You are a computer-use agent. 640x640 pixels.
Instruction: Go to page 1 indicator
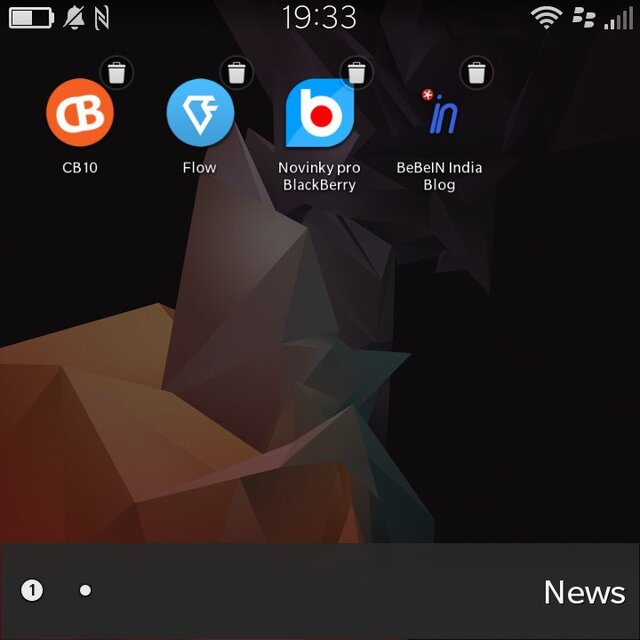tap(32, 591)
